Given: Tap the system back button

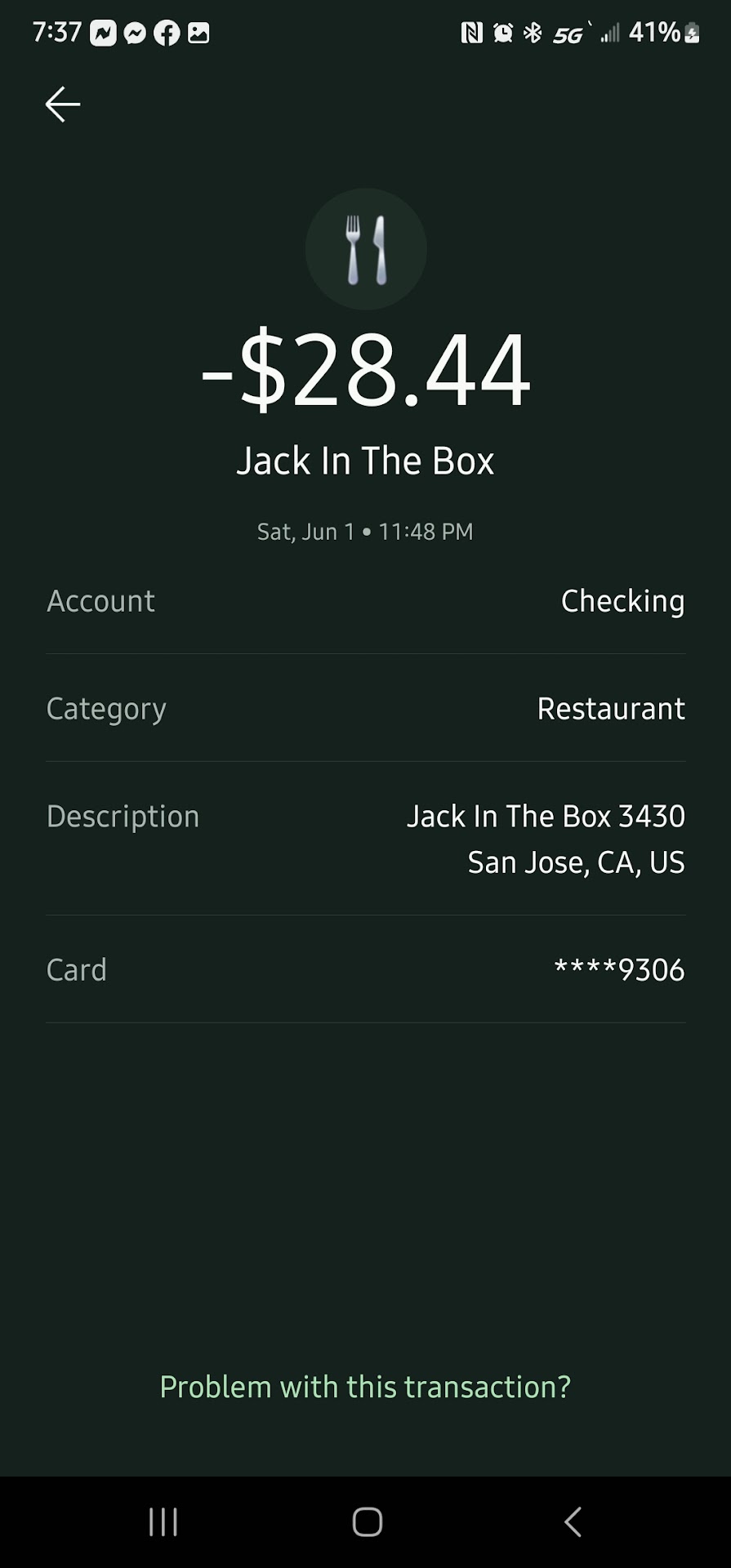Looking at the screenshot, I should [573, 1521].
